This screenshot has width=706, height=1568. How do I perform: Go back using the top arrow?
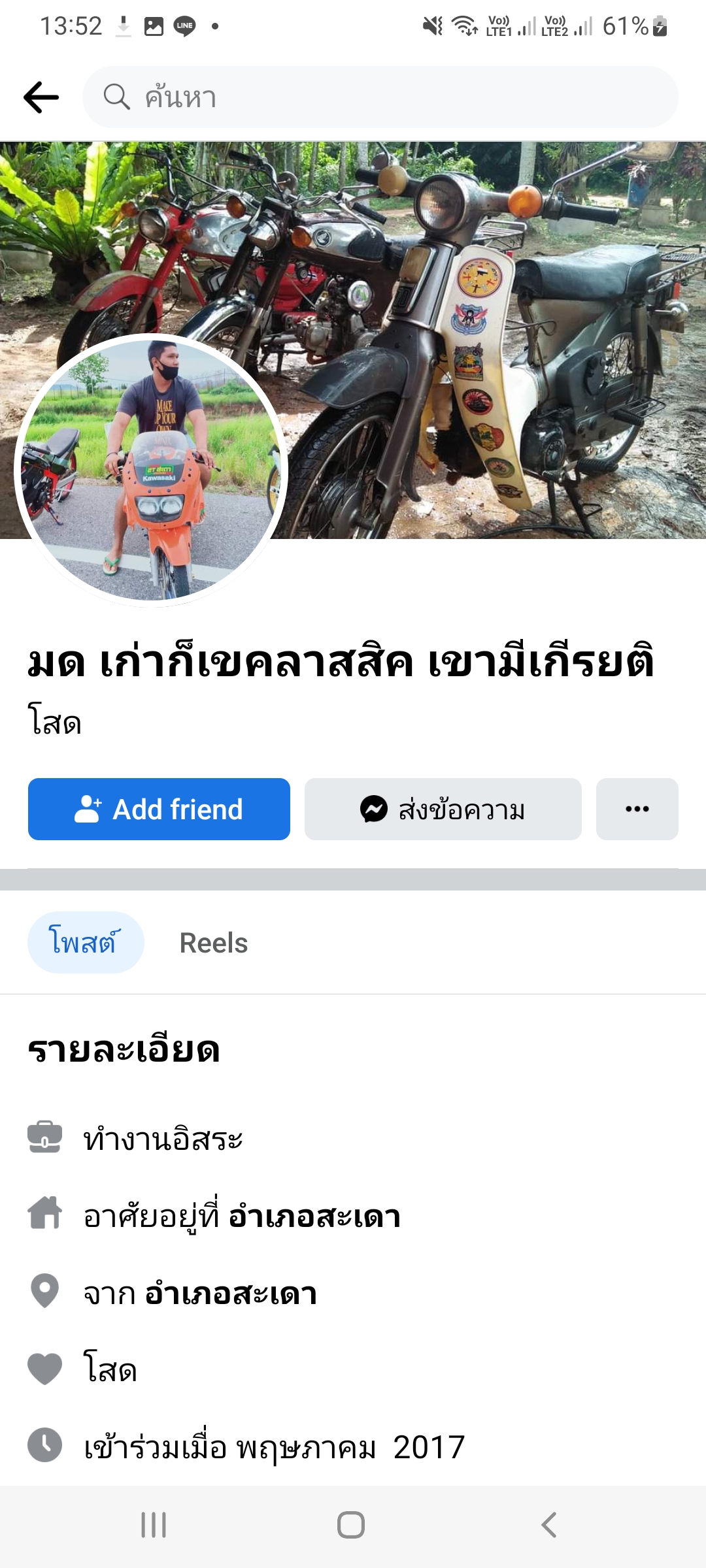pos(41,97)
